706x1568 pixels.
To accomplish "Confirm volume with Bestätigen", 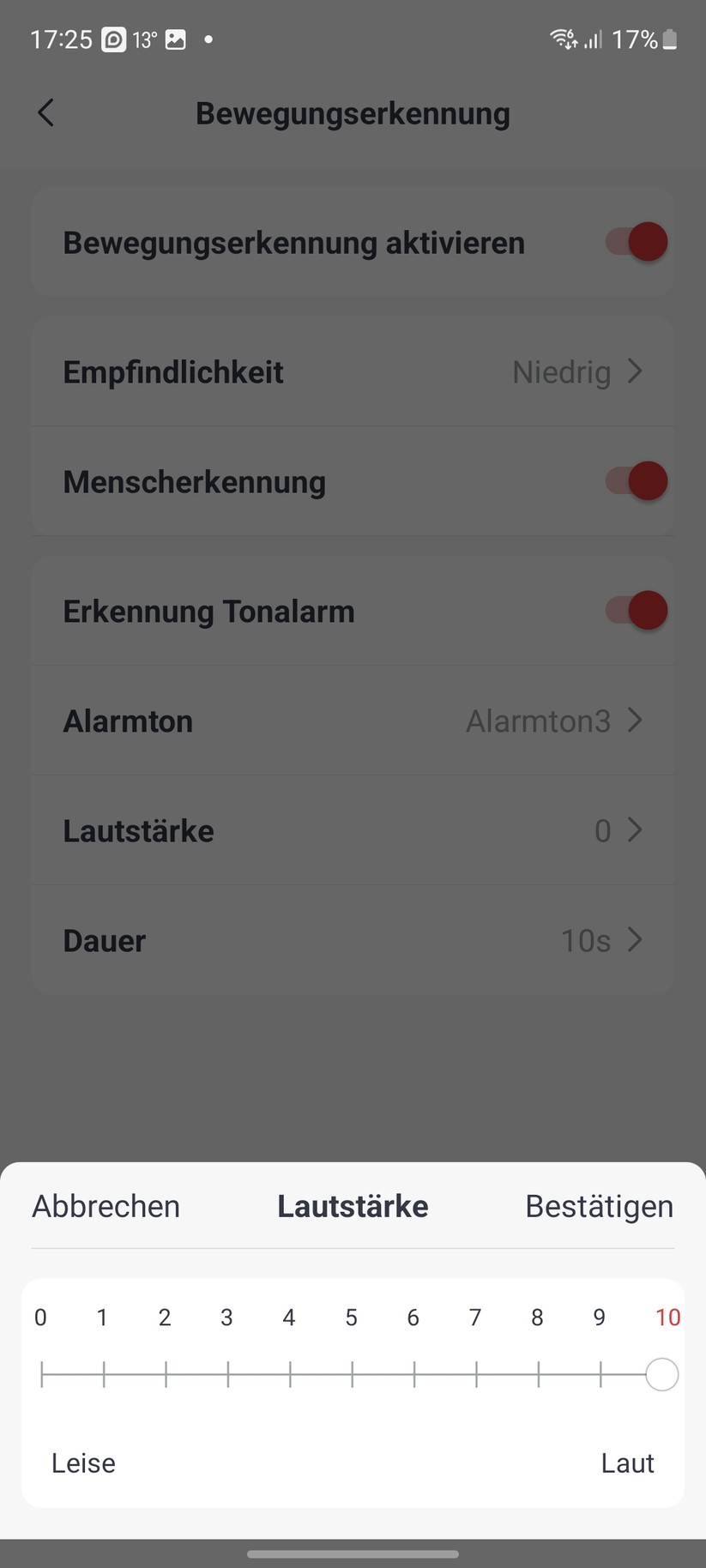I will tap(599, 1206).
